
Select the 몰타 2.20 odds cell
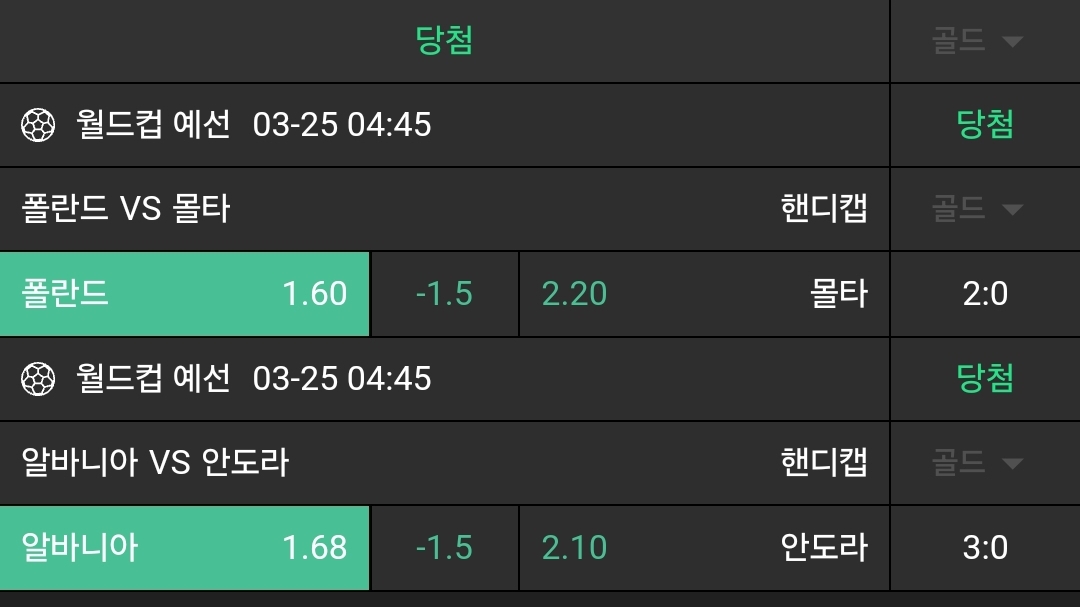point(704,294)
